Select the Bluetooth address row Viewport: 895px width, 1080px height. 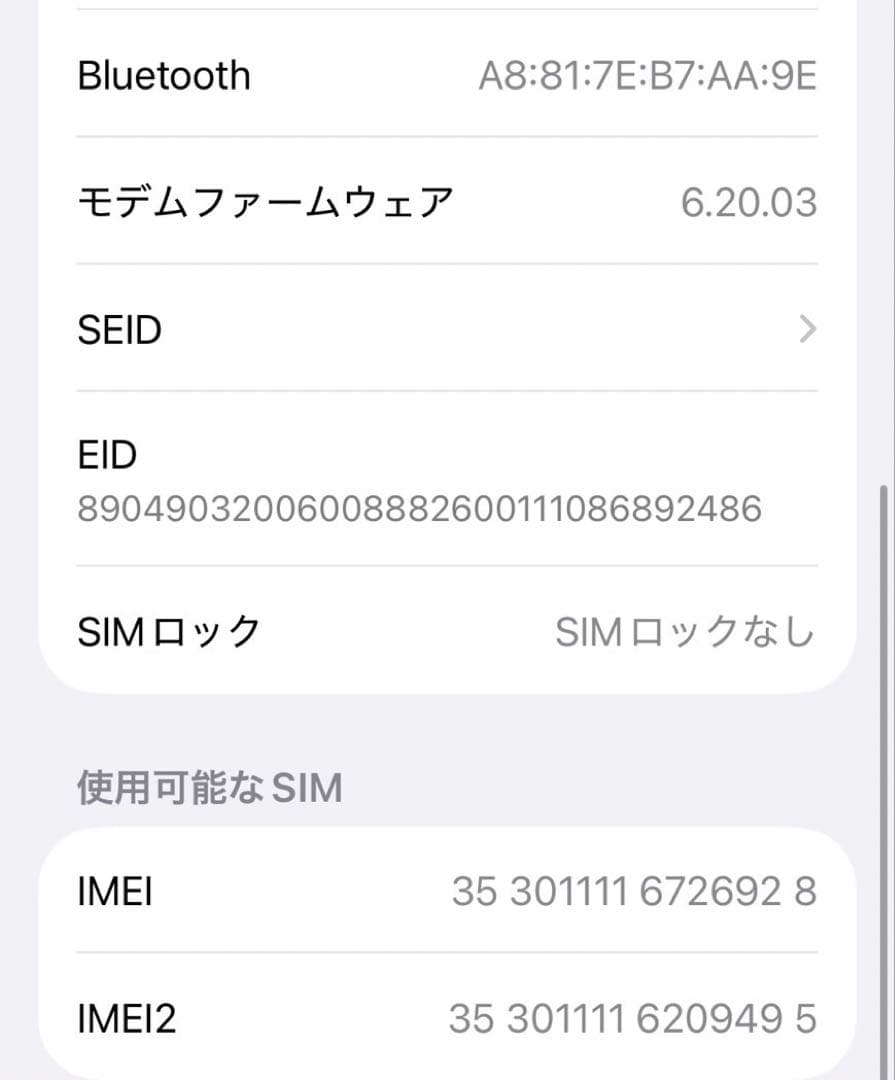445,75
